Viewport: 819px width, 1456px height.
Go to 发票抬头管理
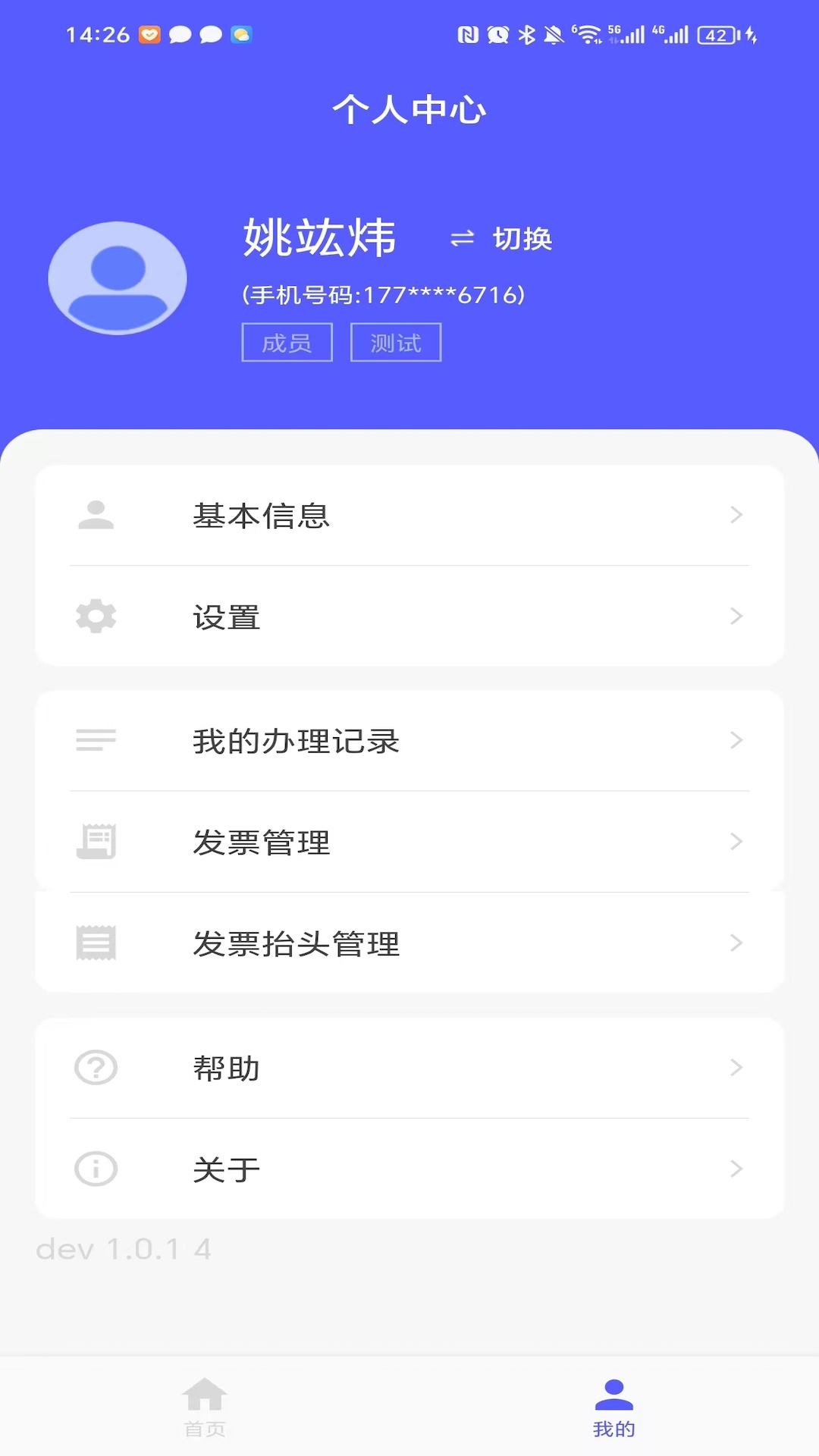tap(409, 943)
